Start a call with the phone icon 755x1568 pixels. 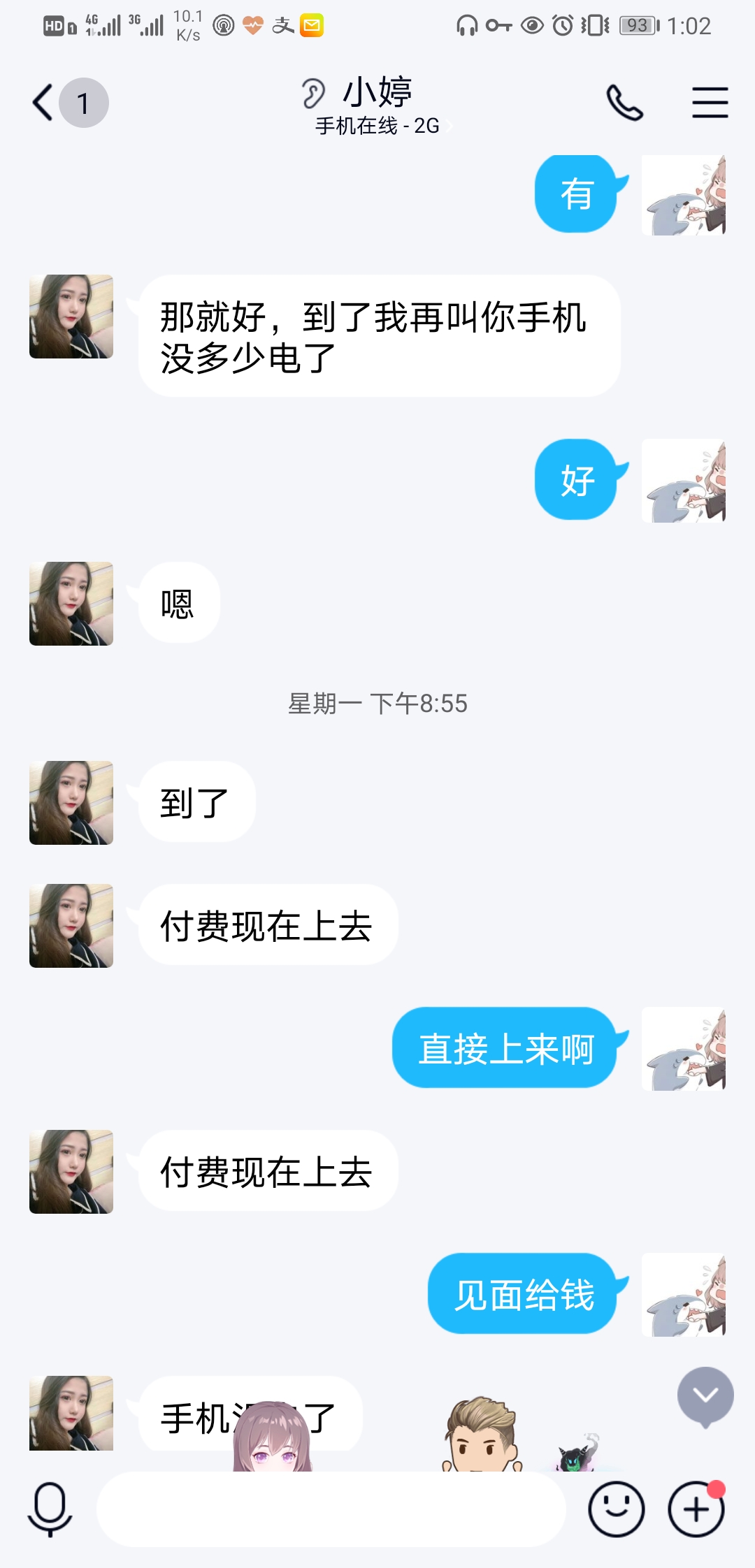click(x=626, y=101)
